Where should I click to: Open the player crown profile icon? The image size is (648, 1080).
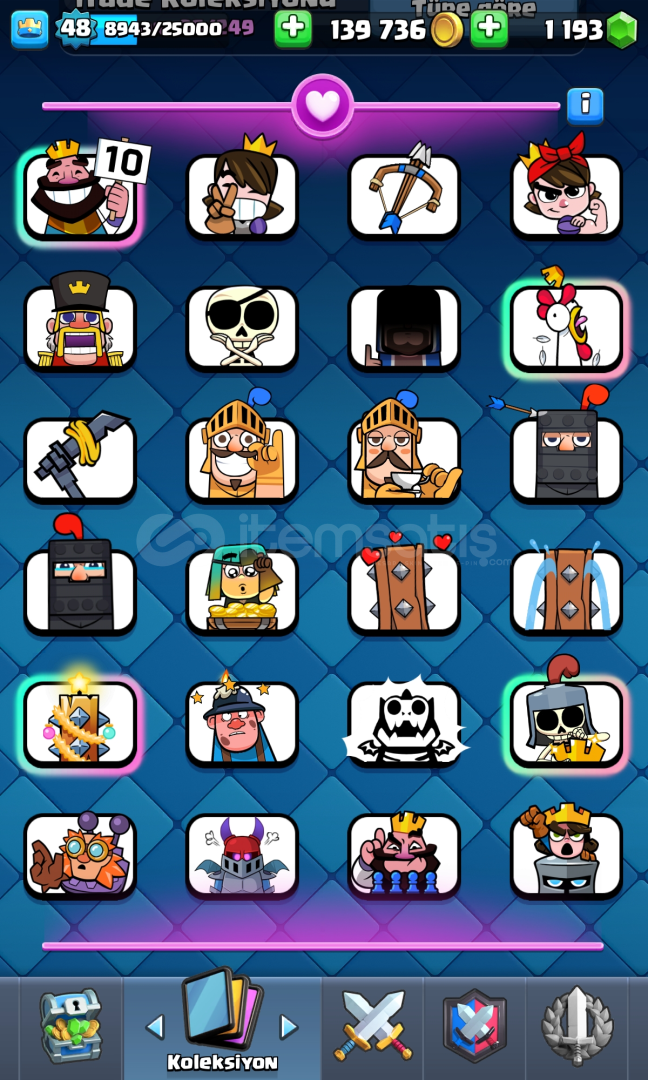pos(30,30)
